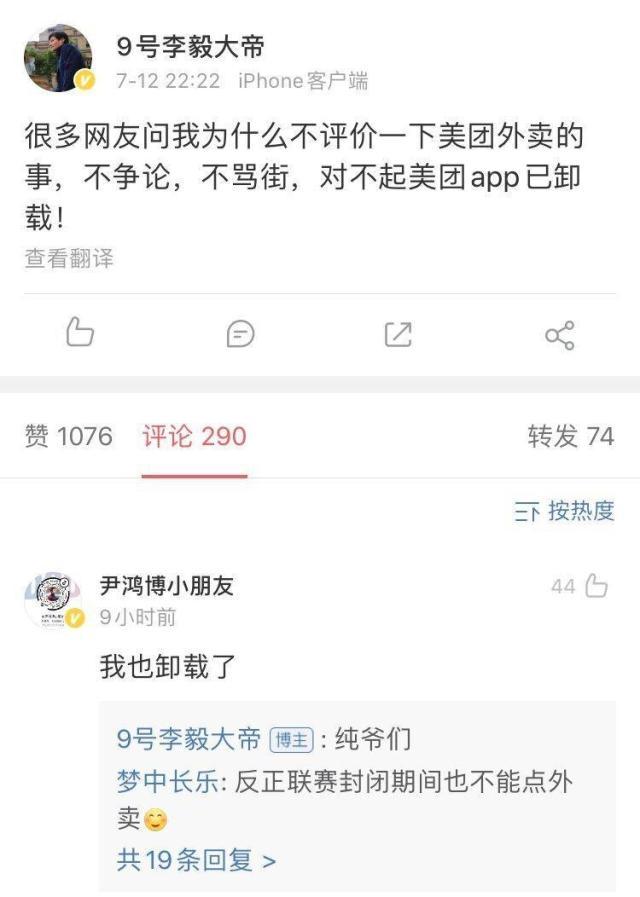Open 9号李毅大帝's profile avatar

point(58,59)
